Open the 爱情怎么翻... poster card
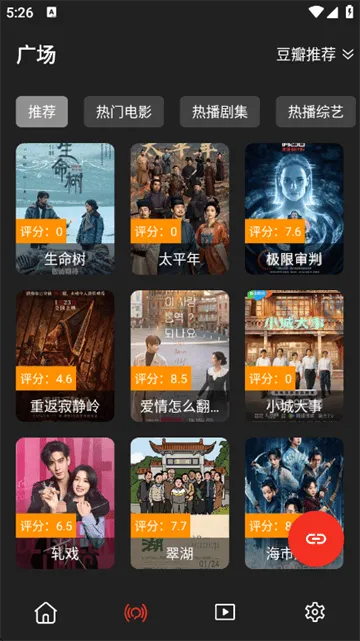The width and height of the screenshot is (360, 641). tap(180, 356)
